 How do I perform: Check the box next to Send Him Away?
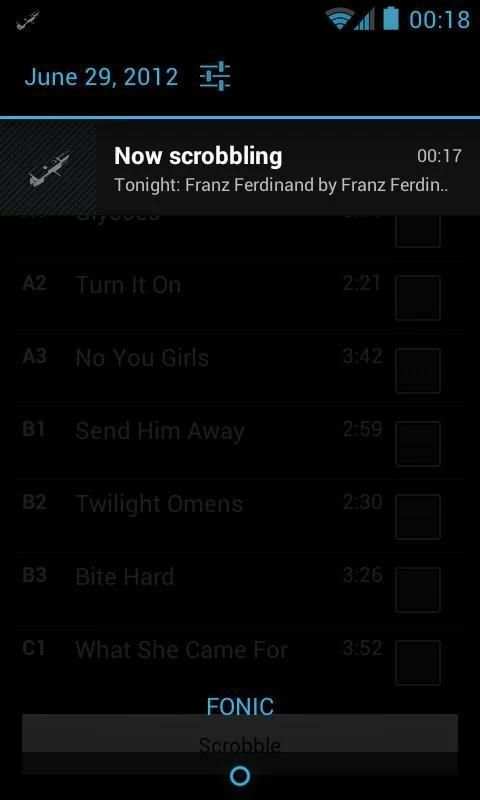[418, 444]
